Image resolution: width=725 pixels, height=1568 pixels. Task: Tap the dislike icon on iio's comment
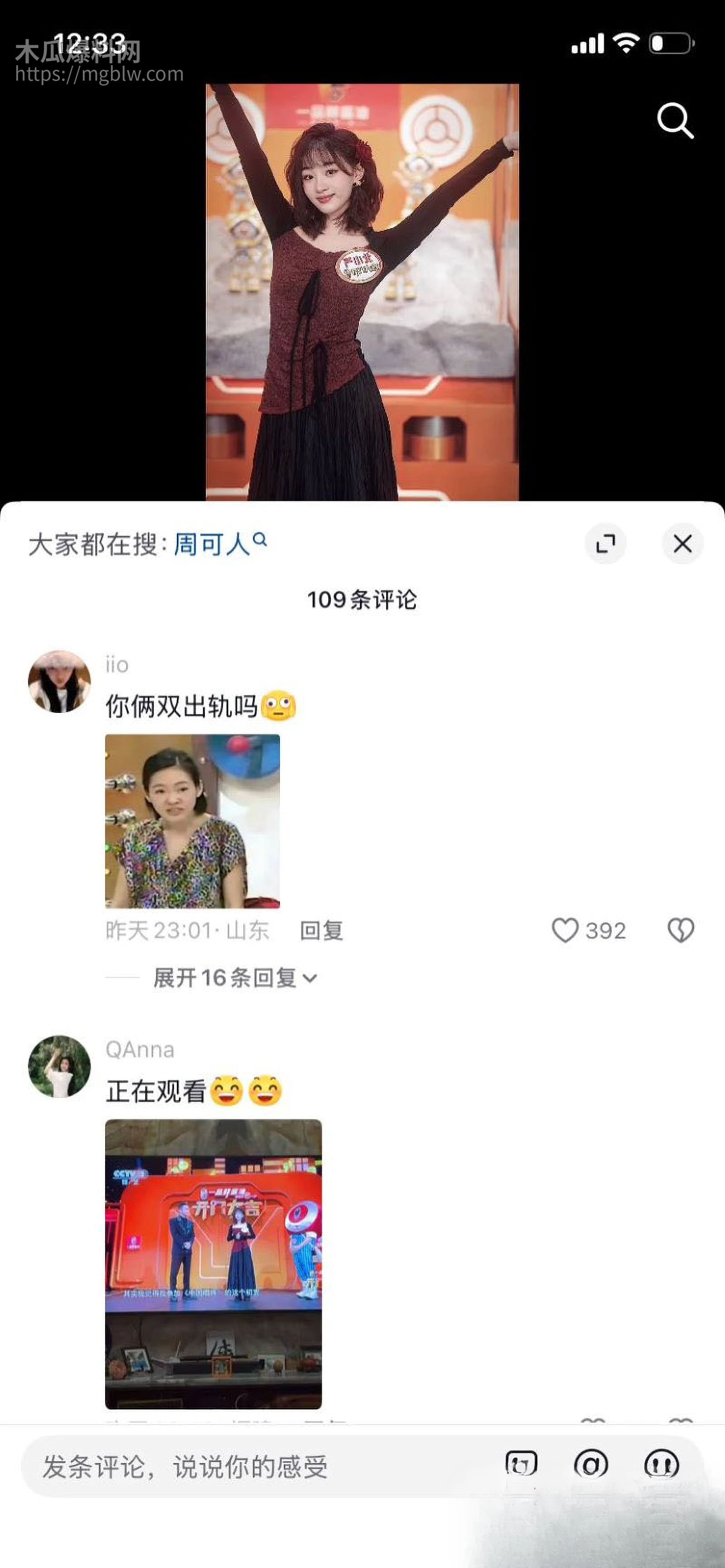tap(681, 930)
